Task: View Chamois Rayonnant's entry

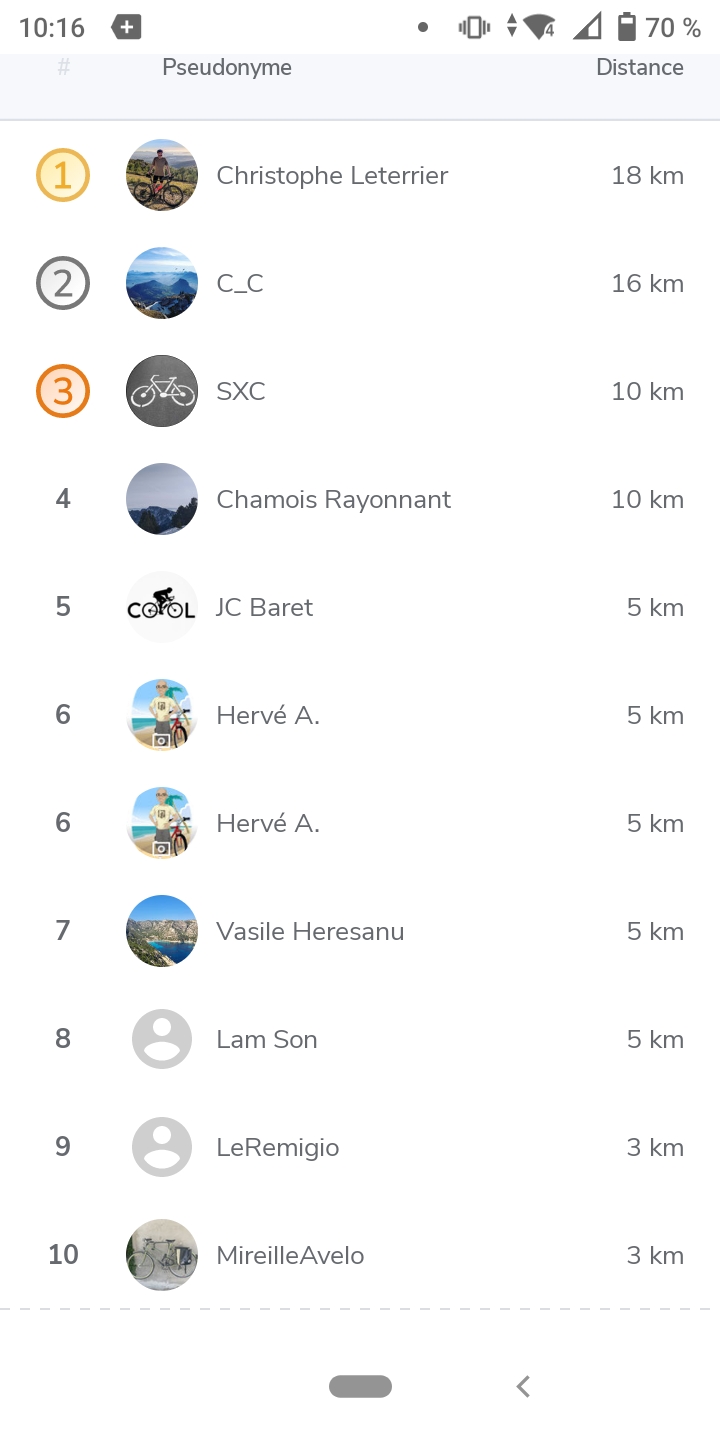Action: coord(333,500)
